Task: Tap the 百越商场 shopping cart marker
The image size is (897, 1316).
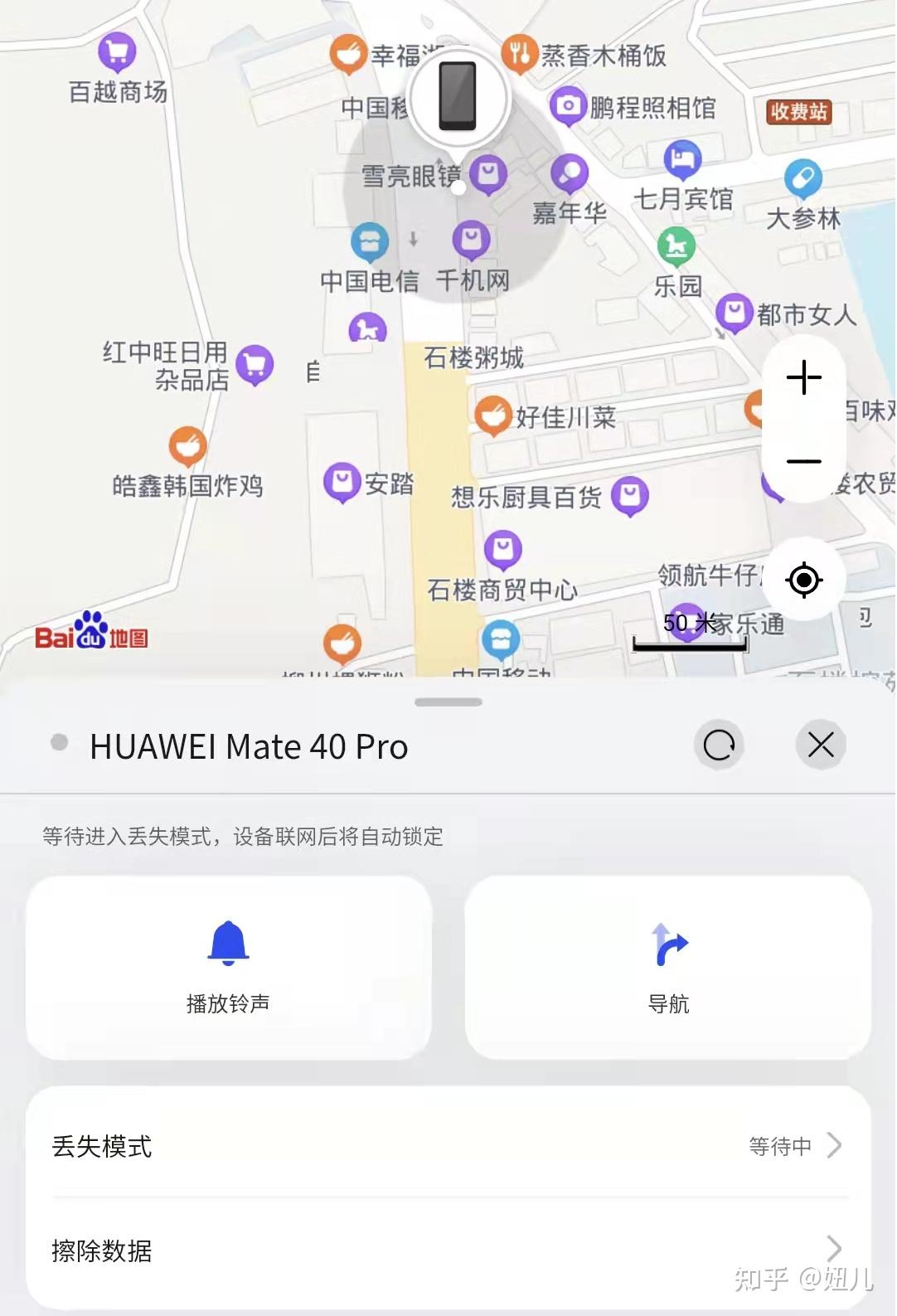Action: coord(116,51)
